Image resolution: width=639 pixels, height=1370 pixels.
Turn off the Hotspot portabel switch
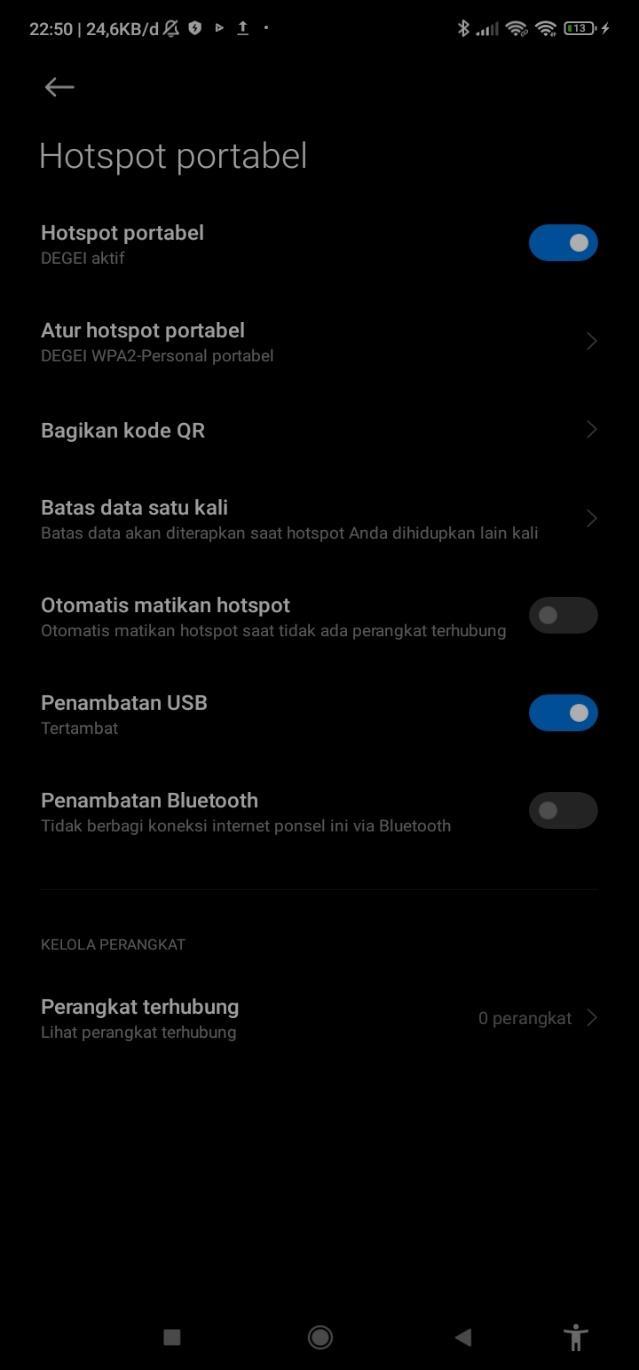563,243
